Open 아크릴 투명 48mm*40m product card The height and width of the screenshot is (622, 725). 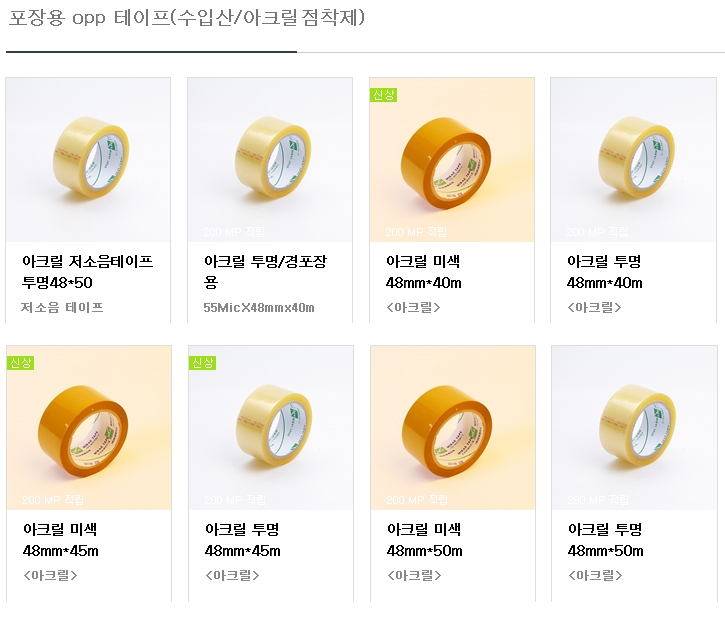click(x=633, y=160)
